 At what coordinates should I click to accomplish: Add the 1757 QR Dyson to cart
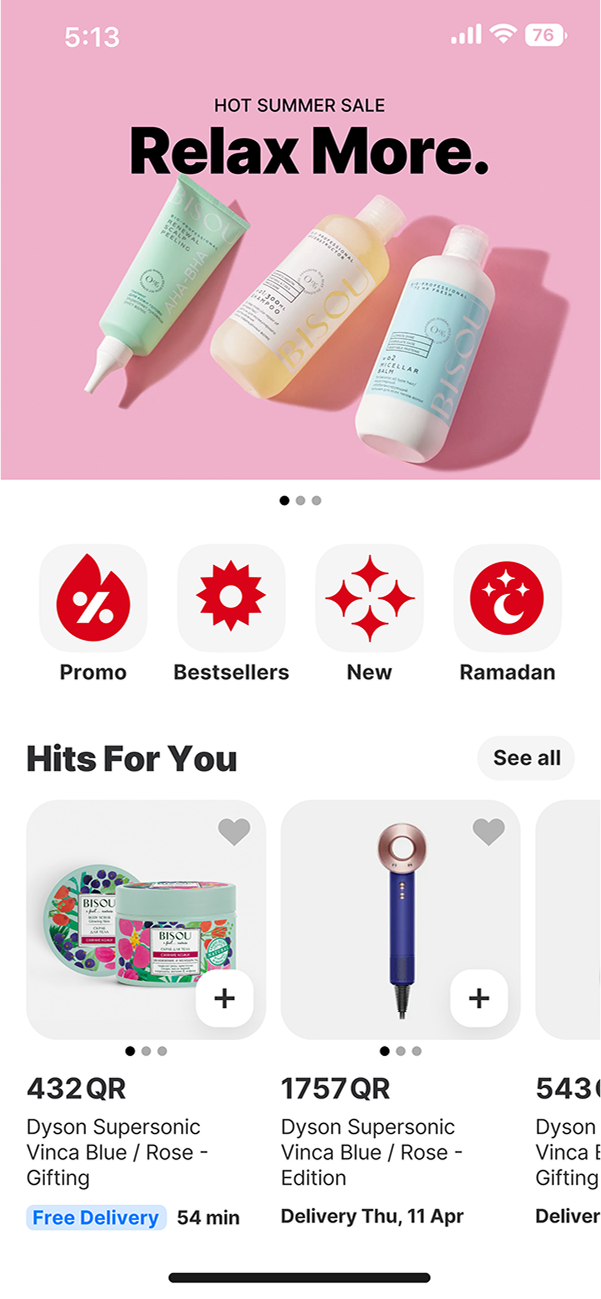[479, 998]
